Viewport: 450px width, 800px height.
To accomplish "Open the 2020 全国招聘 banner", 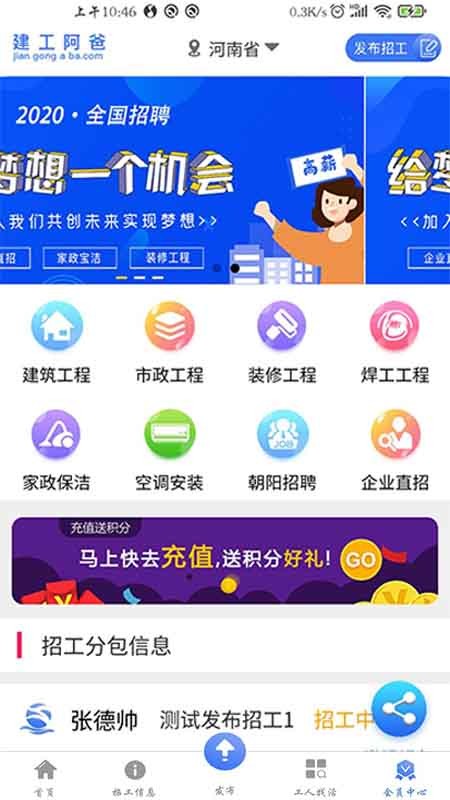I will click(182, 180).
